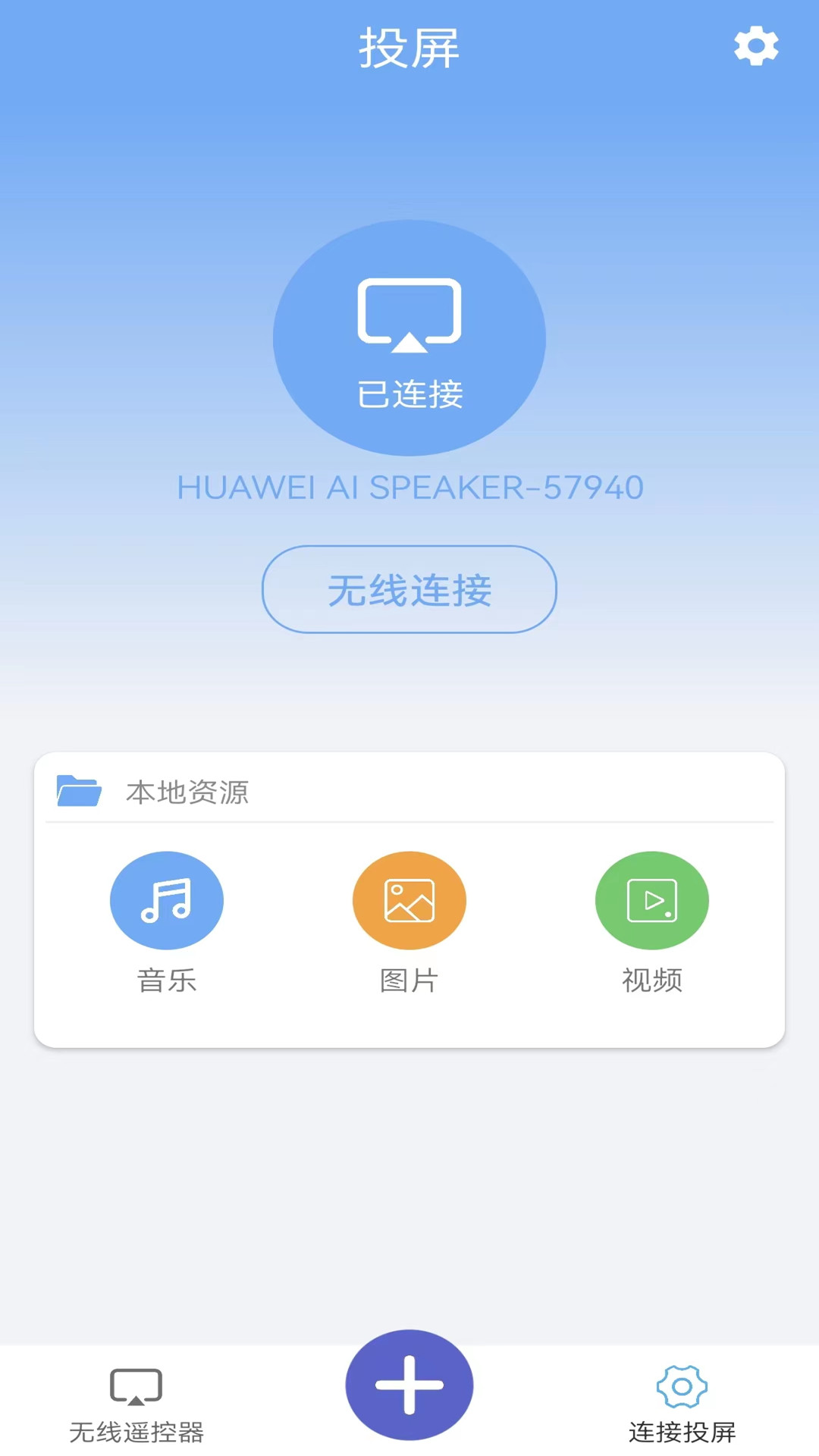Select the 视频 video icon
Screen dimensions: 819x1456
651,899
